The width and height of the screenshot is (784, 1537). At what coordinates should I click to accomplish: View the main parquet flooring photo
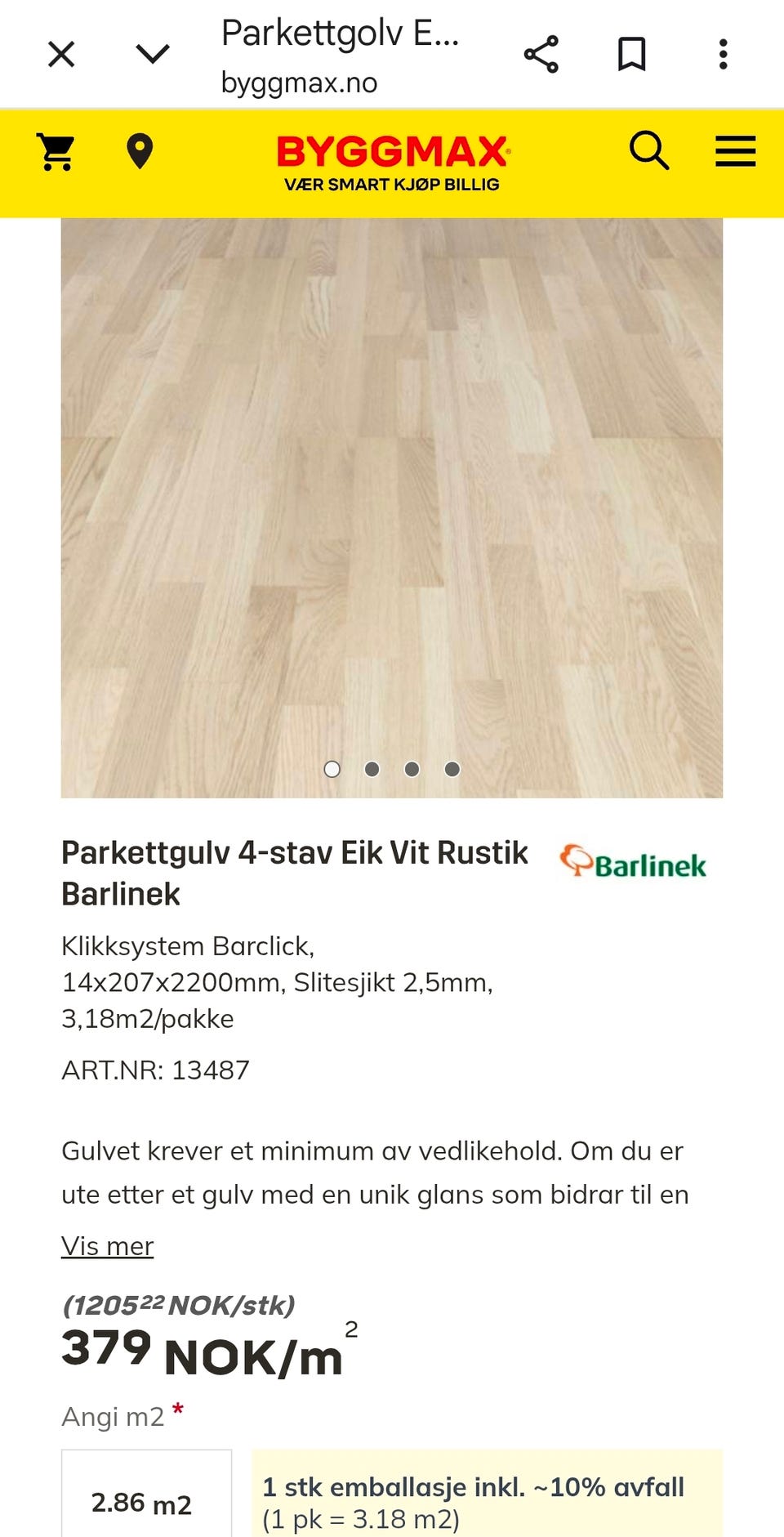coord(392,490)
